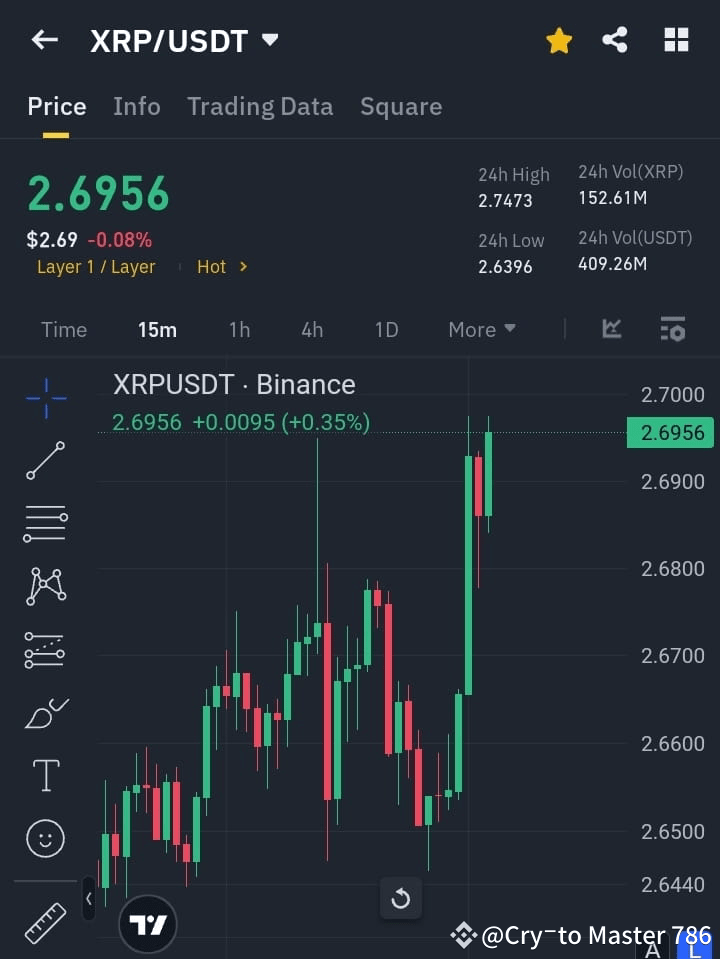Select the text annotation tool
The width and height of the screenshot is (720, 959).
click(x=45, y=775)
